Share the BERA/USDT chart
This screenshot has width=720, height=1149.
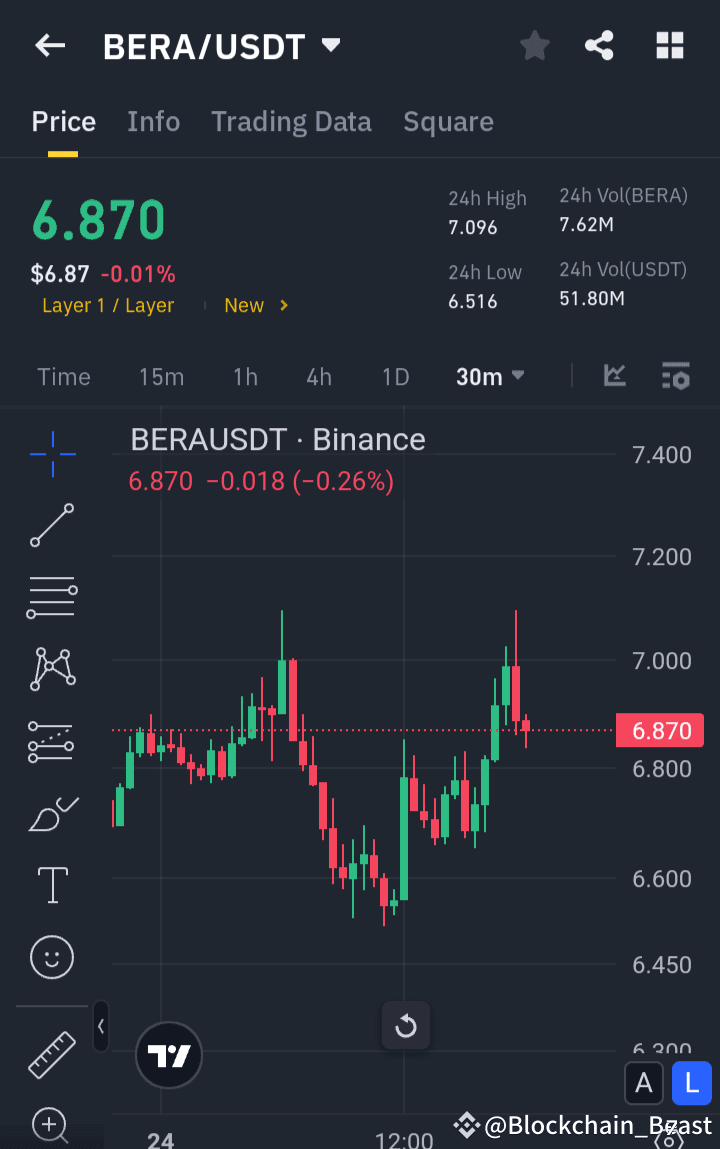tap(599, 45)
